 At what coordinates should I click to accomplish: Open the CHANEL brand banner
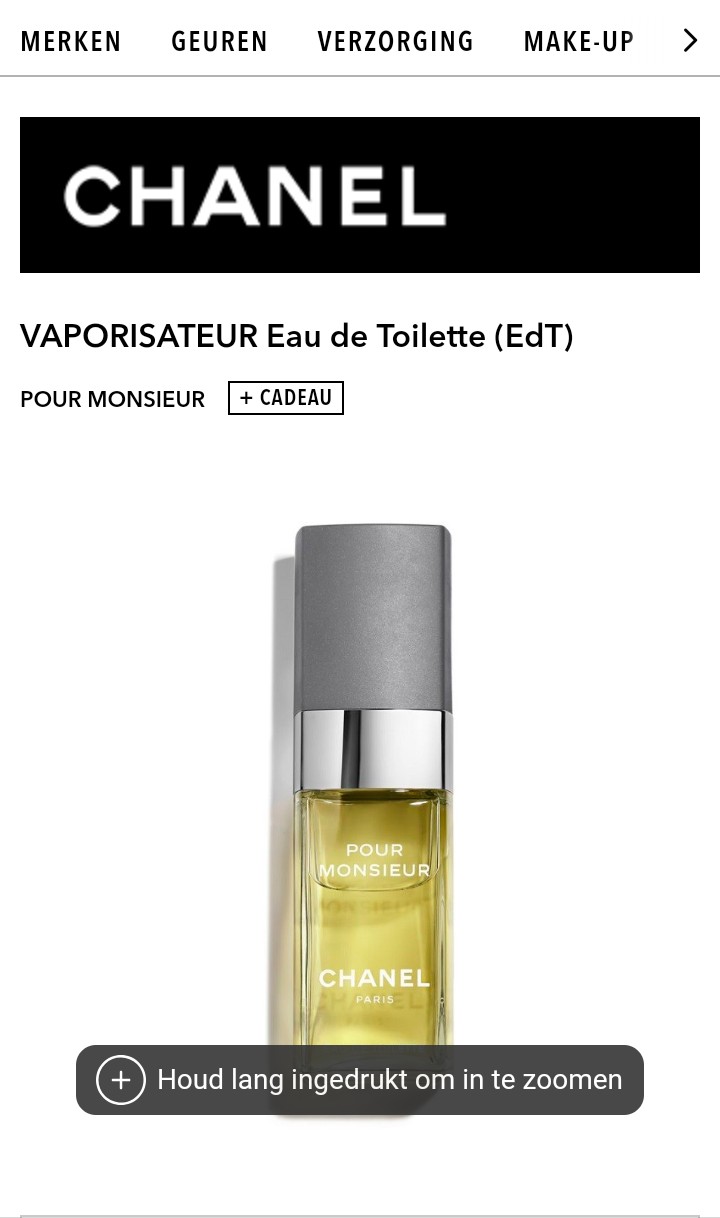click(x=360, y=195)
